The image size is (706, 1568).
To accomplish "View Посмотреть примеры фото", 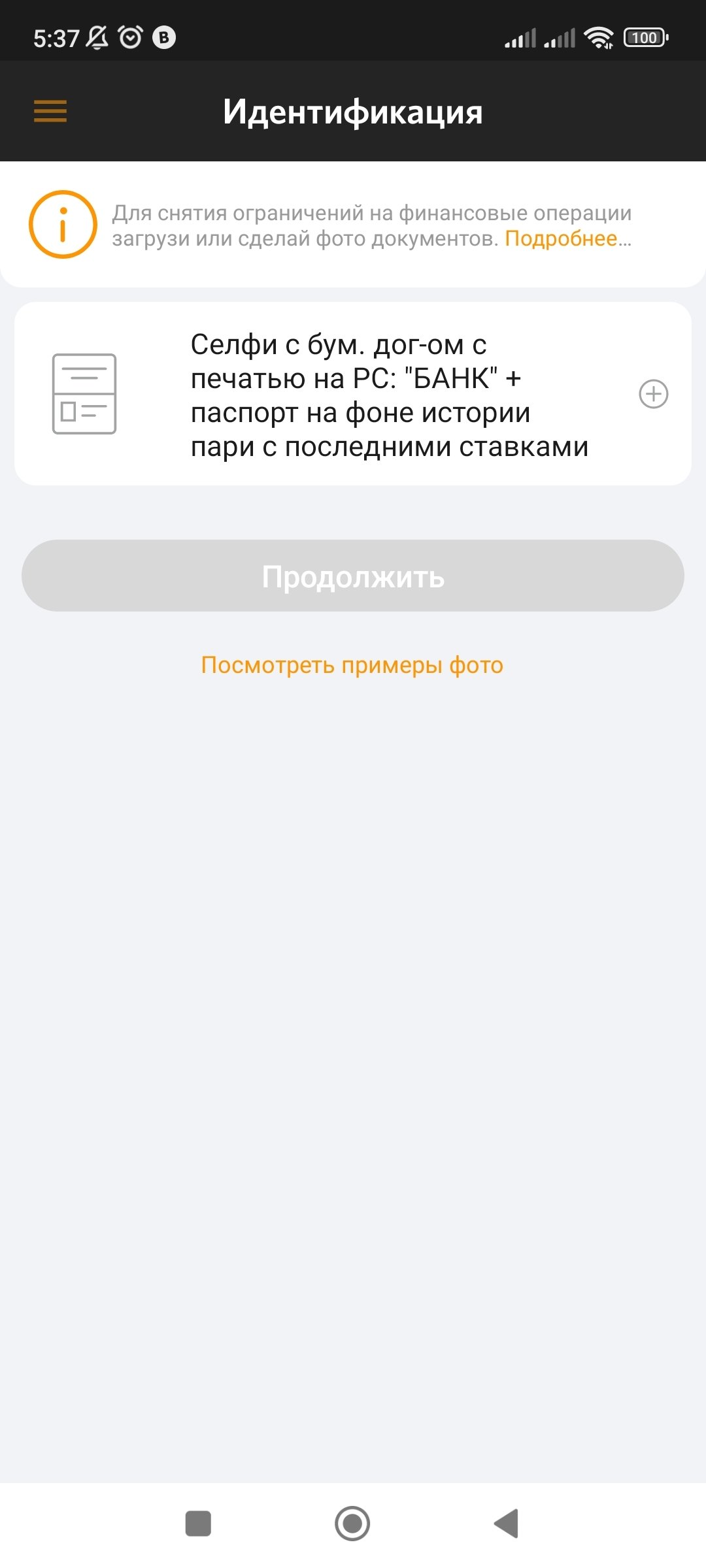I will coord(352,665).
